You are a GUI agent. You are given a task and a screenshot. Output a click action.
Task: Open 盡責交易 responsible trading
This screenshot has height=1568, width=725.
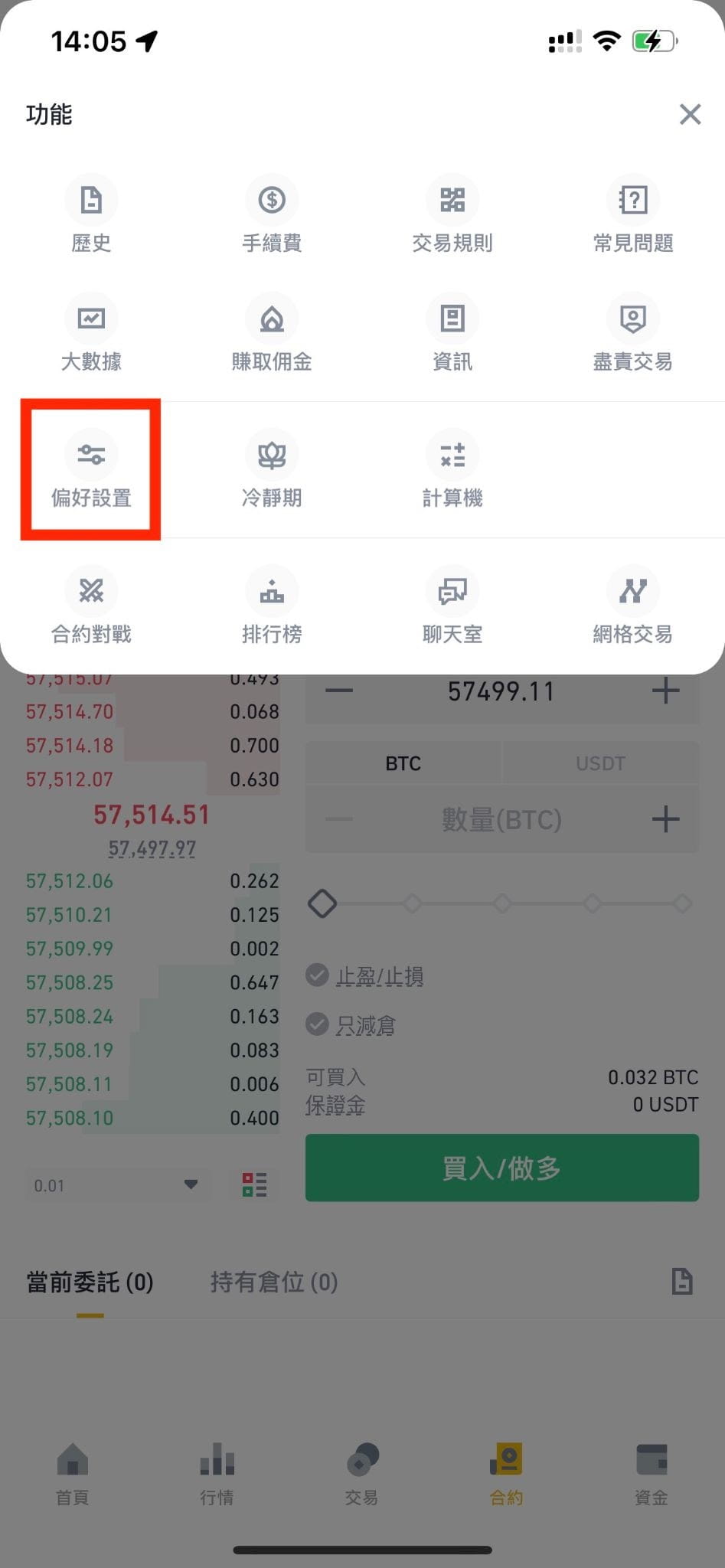633,333
